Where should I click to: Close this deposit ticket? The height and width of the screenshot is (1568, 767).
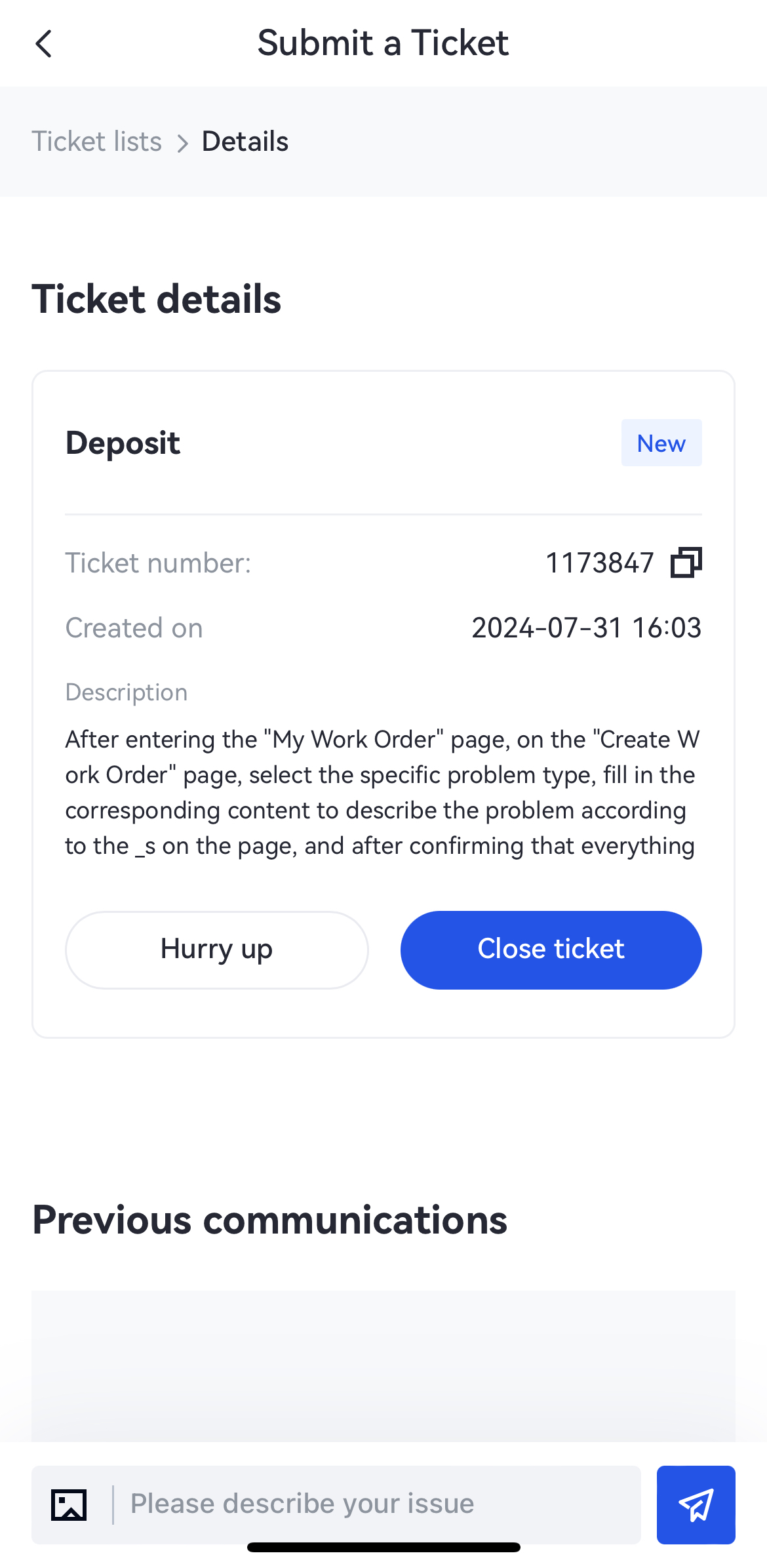pyautogui.click(x=551, y=950)
